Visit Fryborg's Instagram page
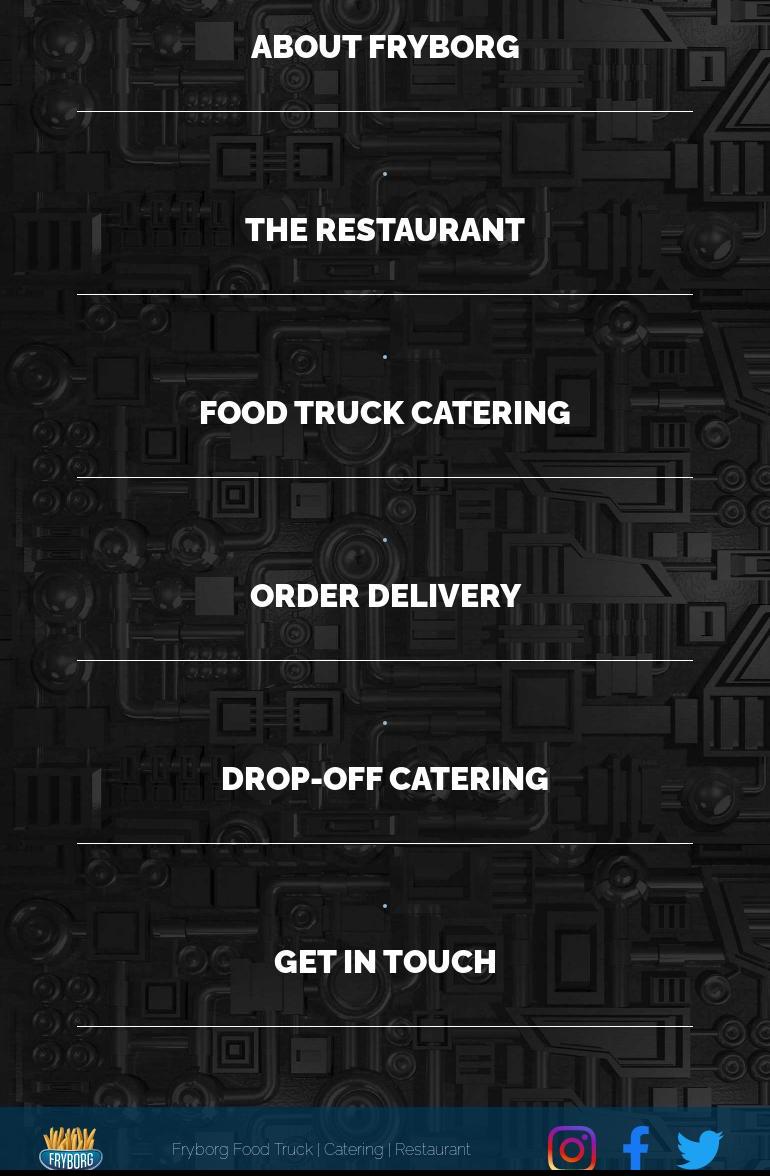This screenshot has width=770, height=1176. click(572, 1149)
